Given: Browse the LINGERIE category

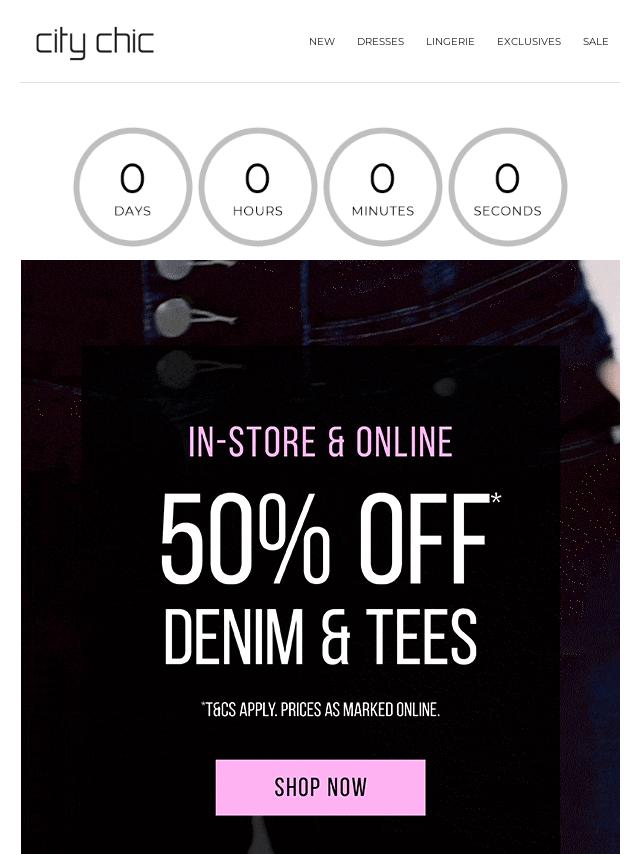Looking at the screenshot, I should [x=450, y=42].
